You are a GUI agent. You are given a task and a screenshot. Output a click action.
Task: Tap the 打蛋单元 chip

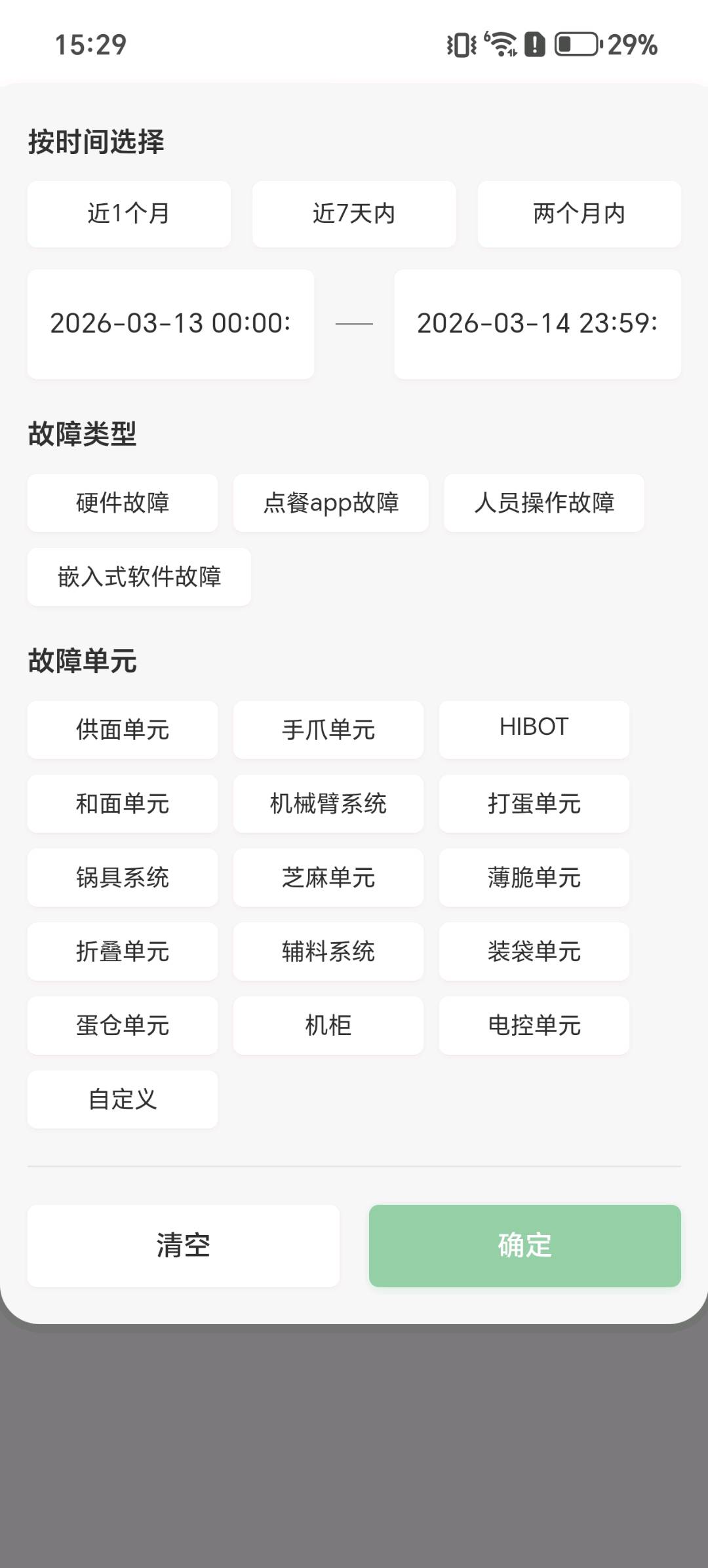pos(534,804)
